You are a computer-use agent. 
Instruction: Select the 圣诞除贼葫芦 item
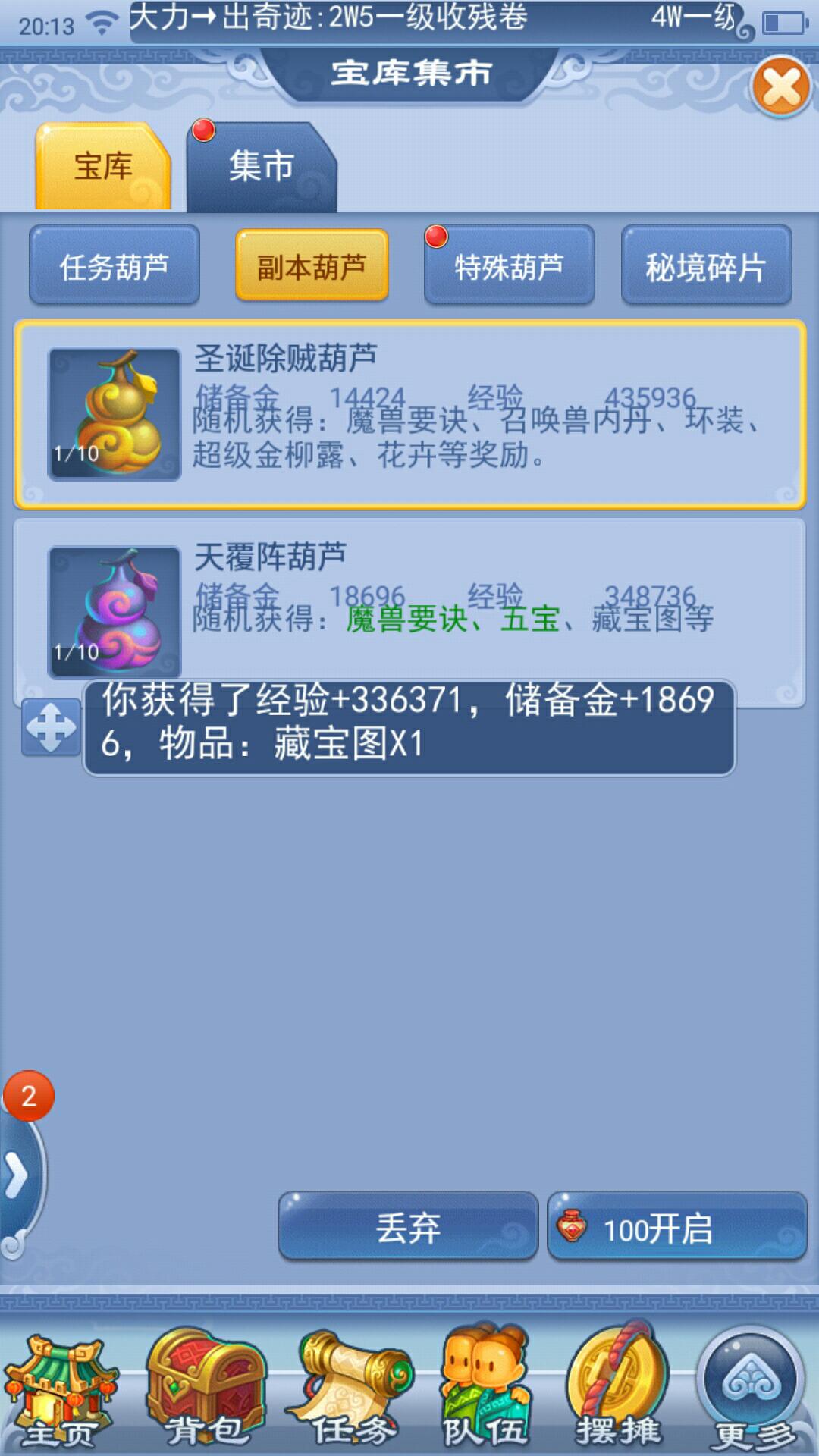(x=409, y=414)
